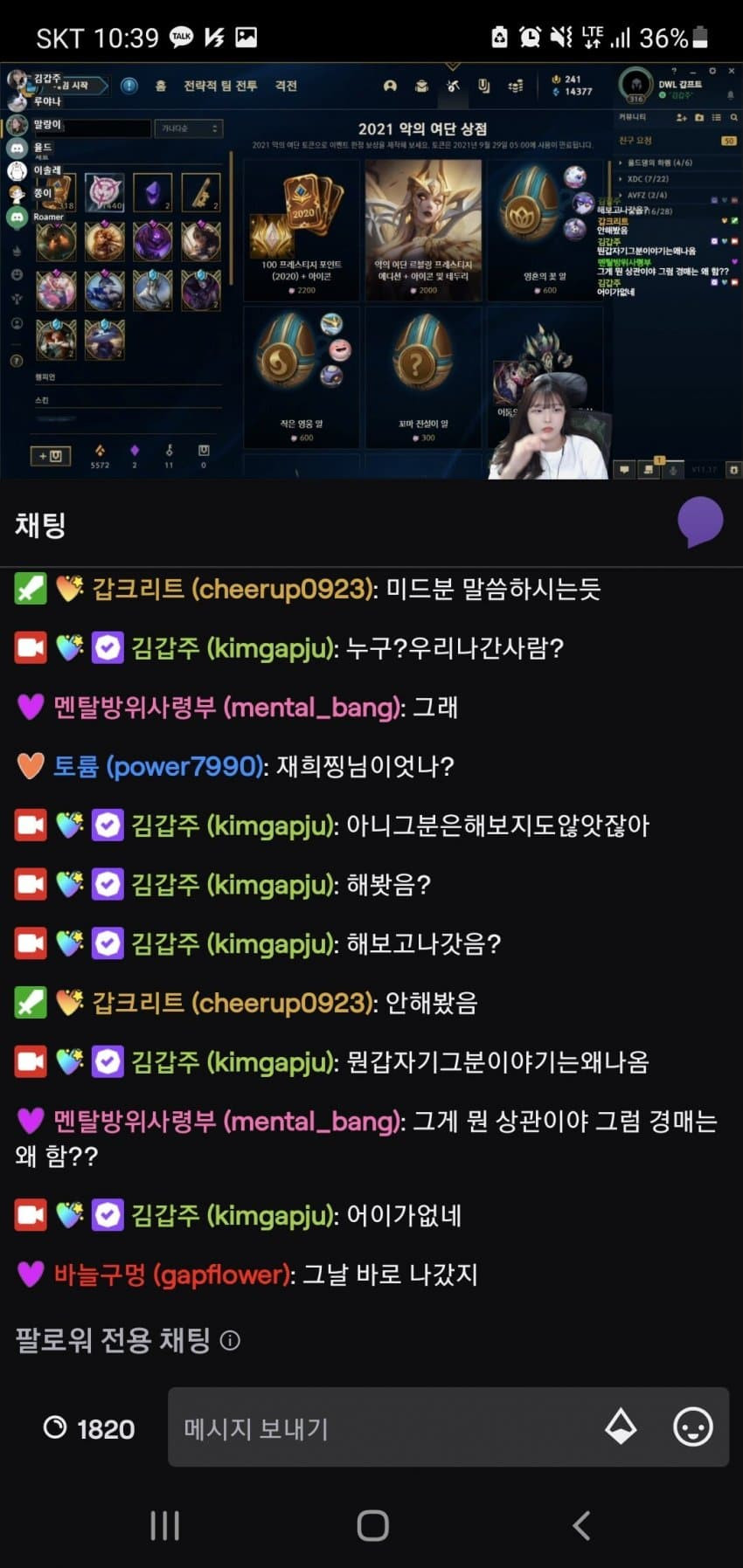Open 토륨 (power7990) user profile

click(157, 767)
